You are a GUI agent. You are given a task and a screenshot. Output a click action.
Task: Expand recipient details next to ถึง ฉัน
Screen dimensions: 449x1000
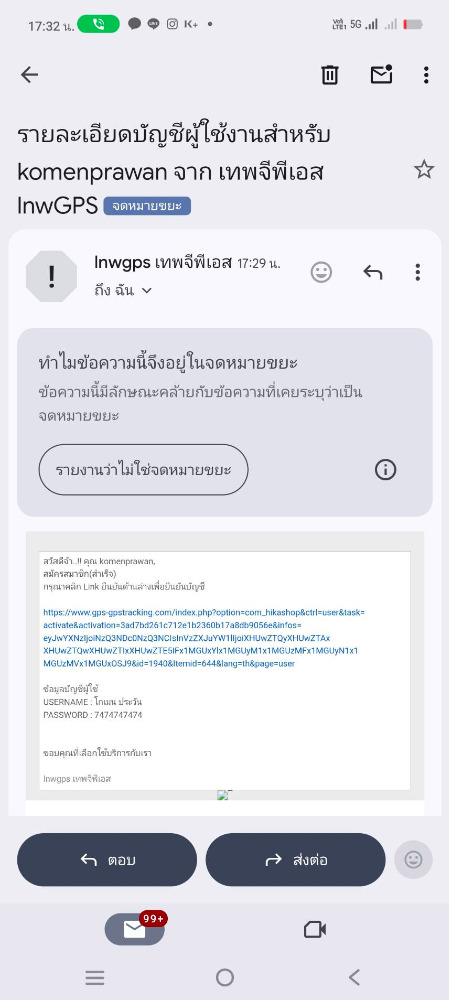click(x=146, y=291)
